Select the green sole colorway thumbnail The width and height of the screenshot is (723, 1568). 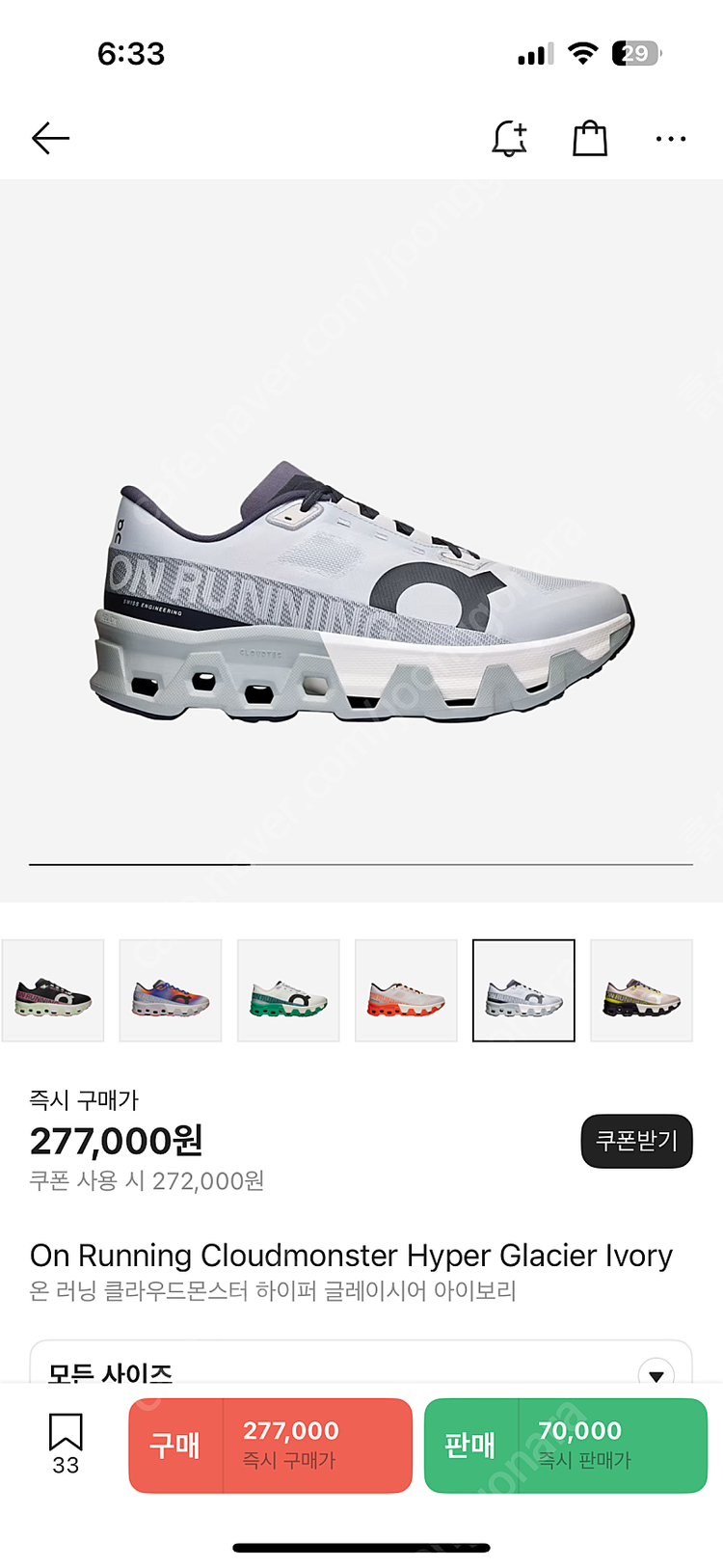[x=288, y=990]
